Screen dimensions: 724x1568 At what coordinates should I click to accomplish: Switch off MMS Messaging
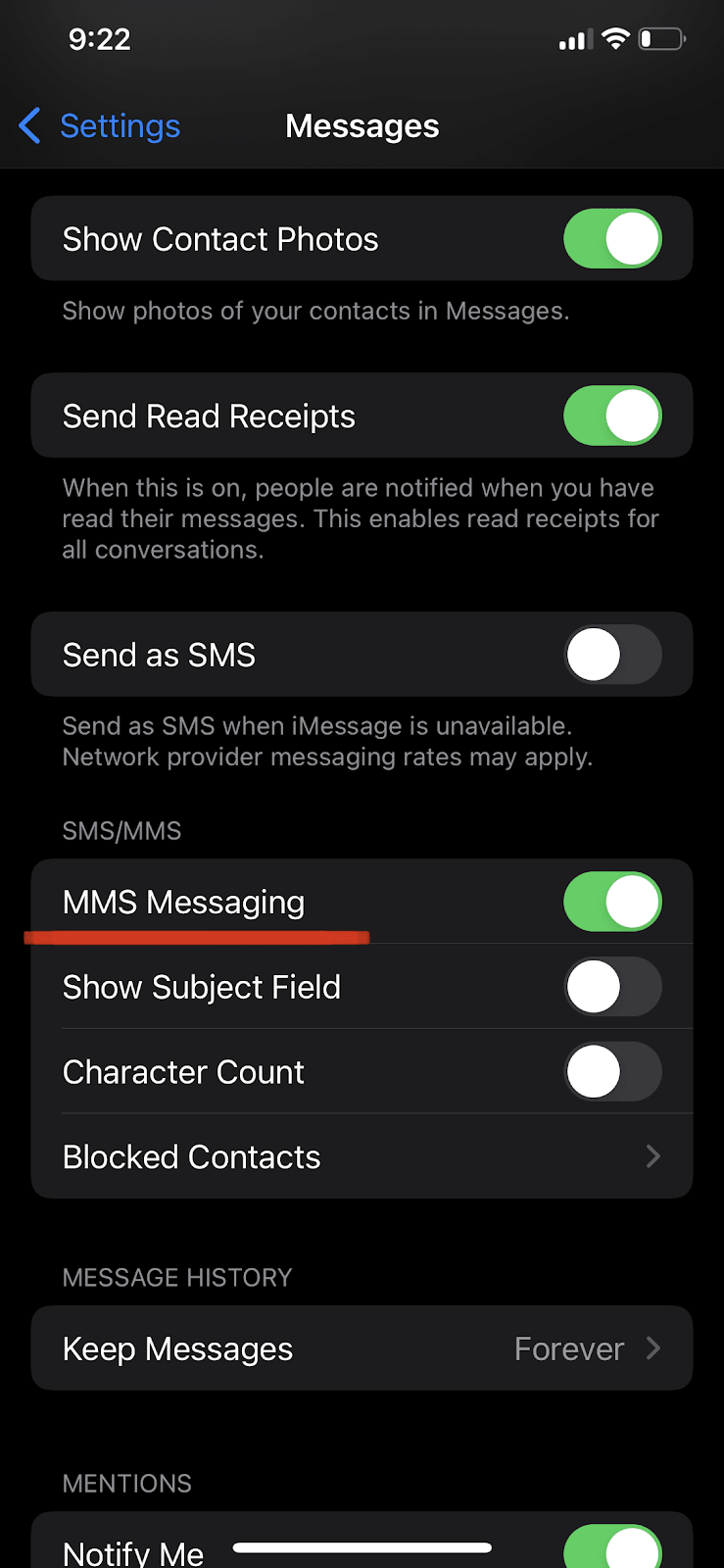(612, 902)
